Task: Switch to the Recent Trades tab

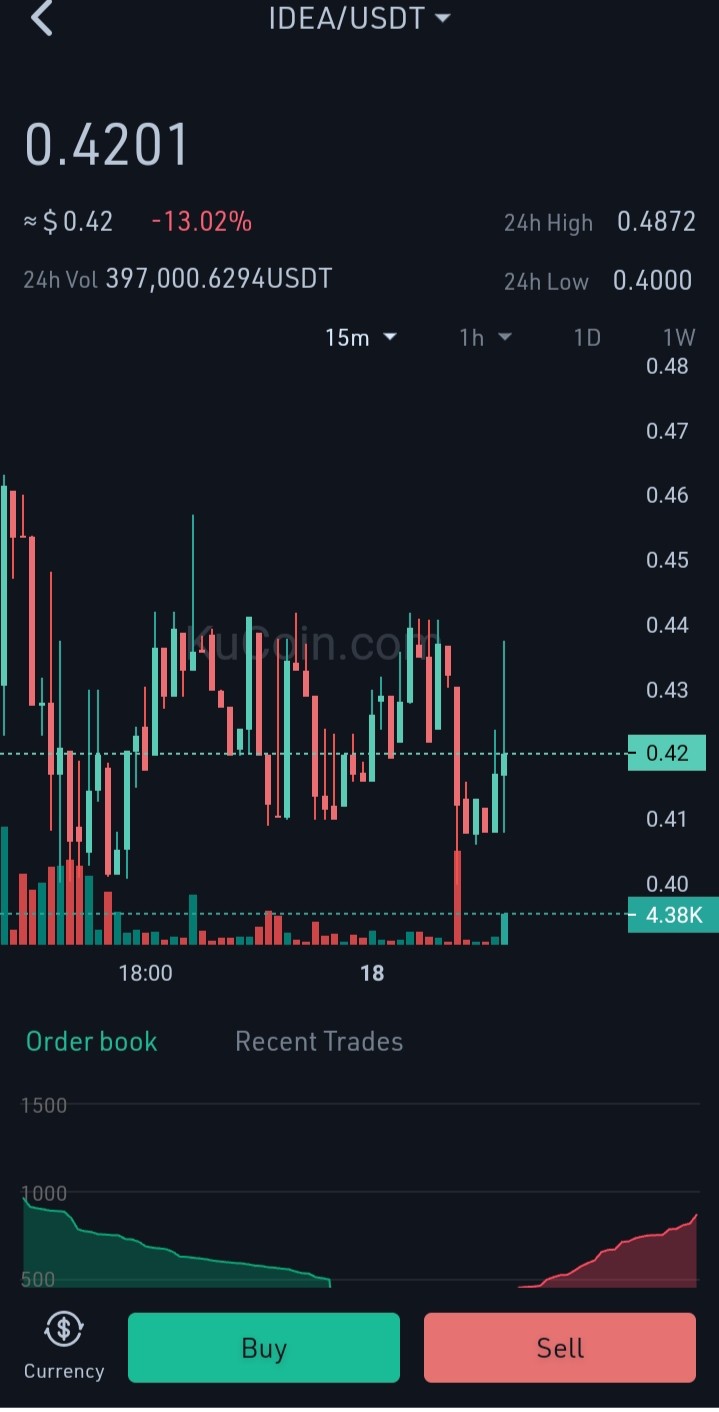Action: pos(319,1041)
